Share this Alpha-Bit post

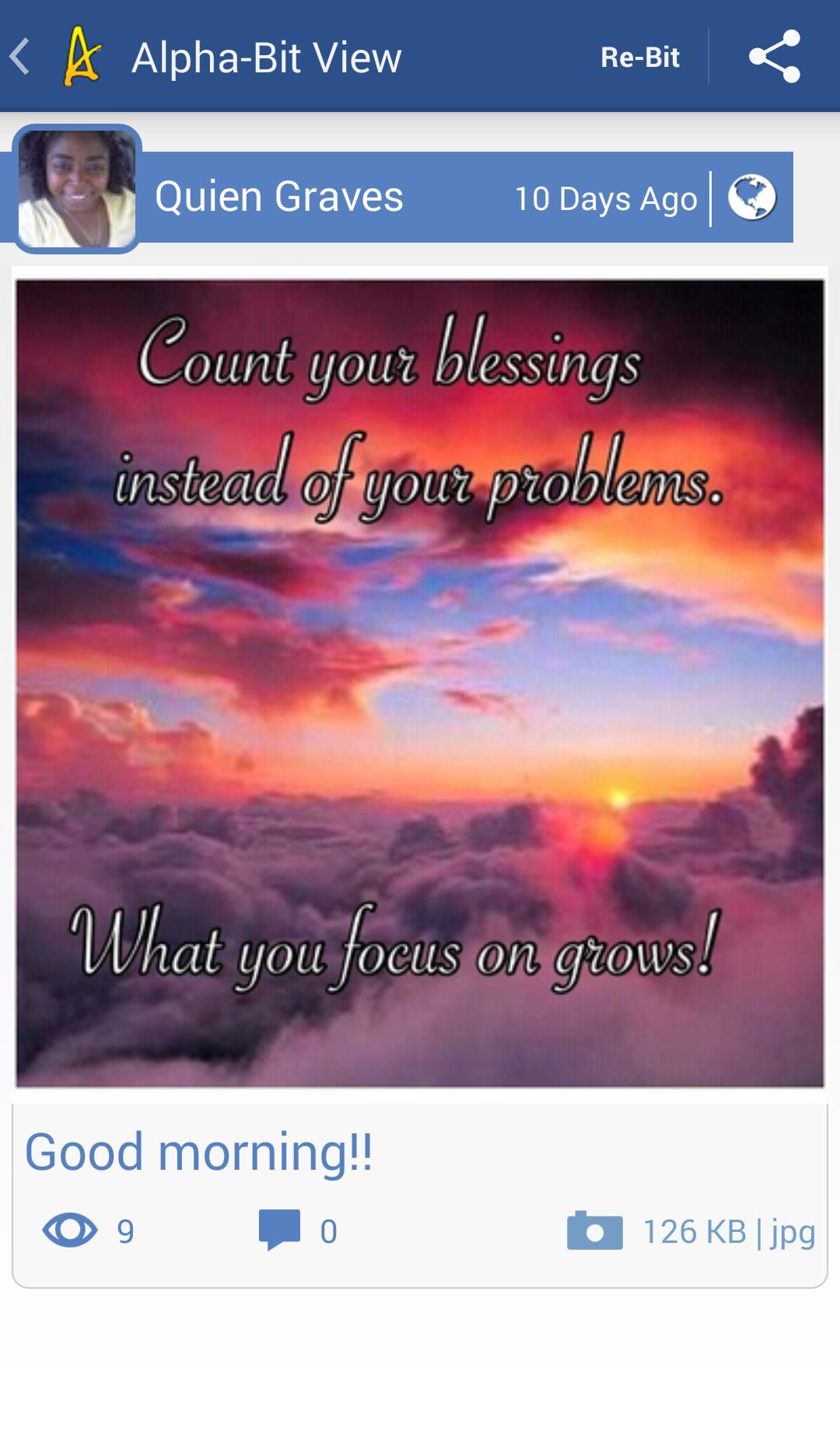click(774, 57)
